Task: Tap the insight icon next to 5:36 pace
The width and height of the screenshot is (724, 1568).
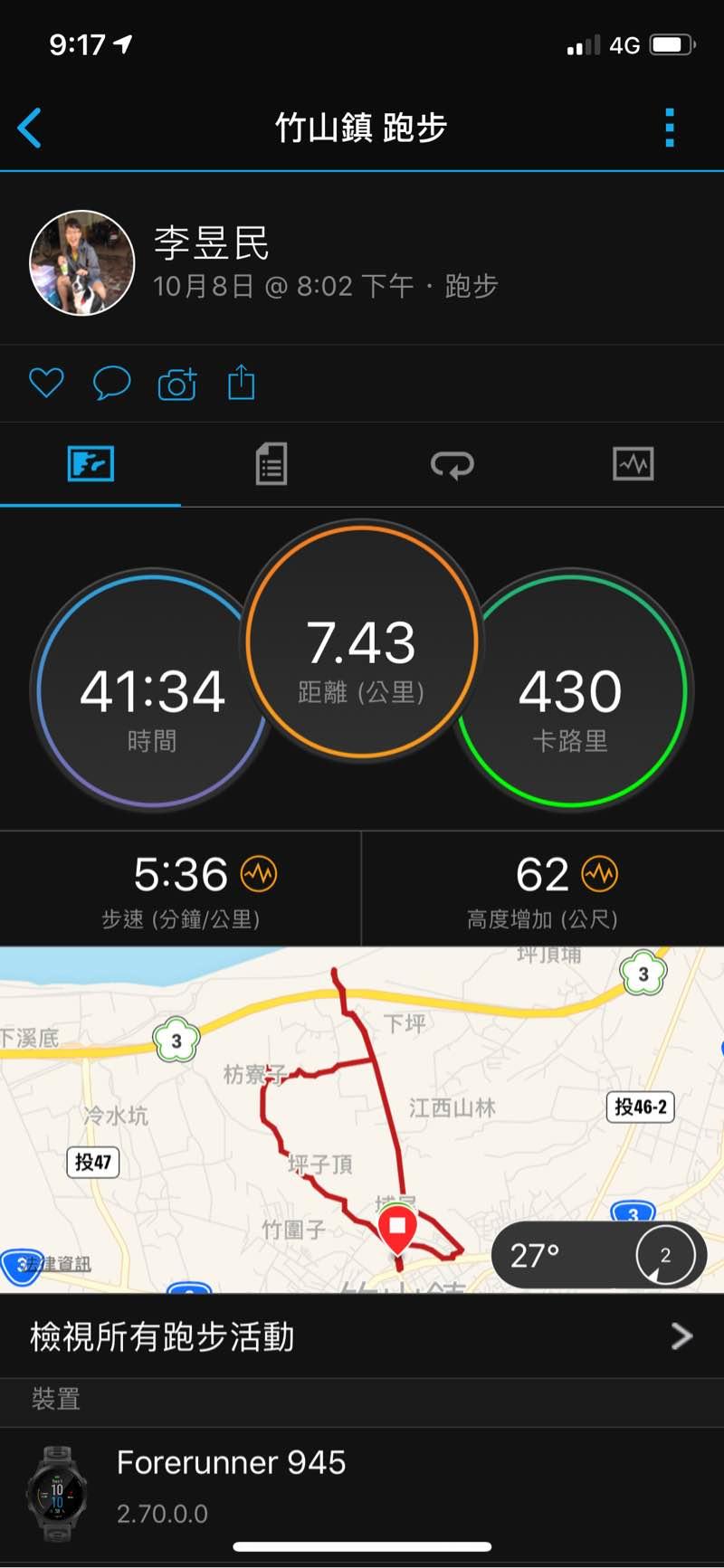Action: pyautogui.click(x=259, y=874)
